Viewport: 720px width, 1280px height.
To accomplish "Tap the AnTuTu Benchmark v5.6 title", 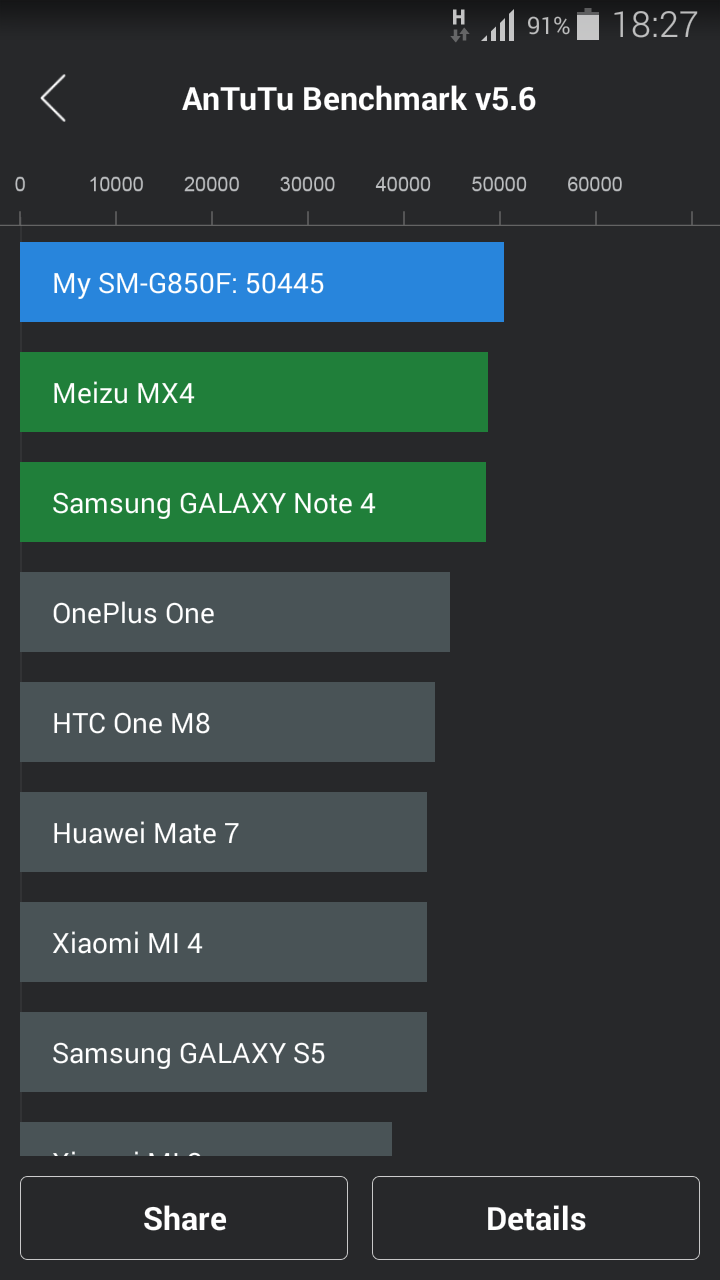I will pos(360,98).
